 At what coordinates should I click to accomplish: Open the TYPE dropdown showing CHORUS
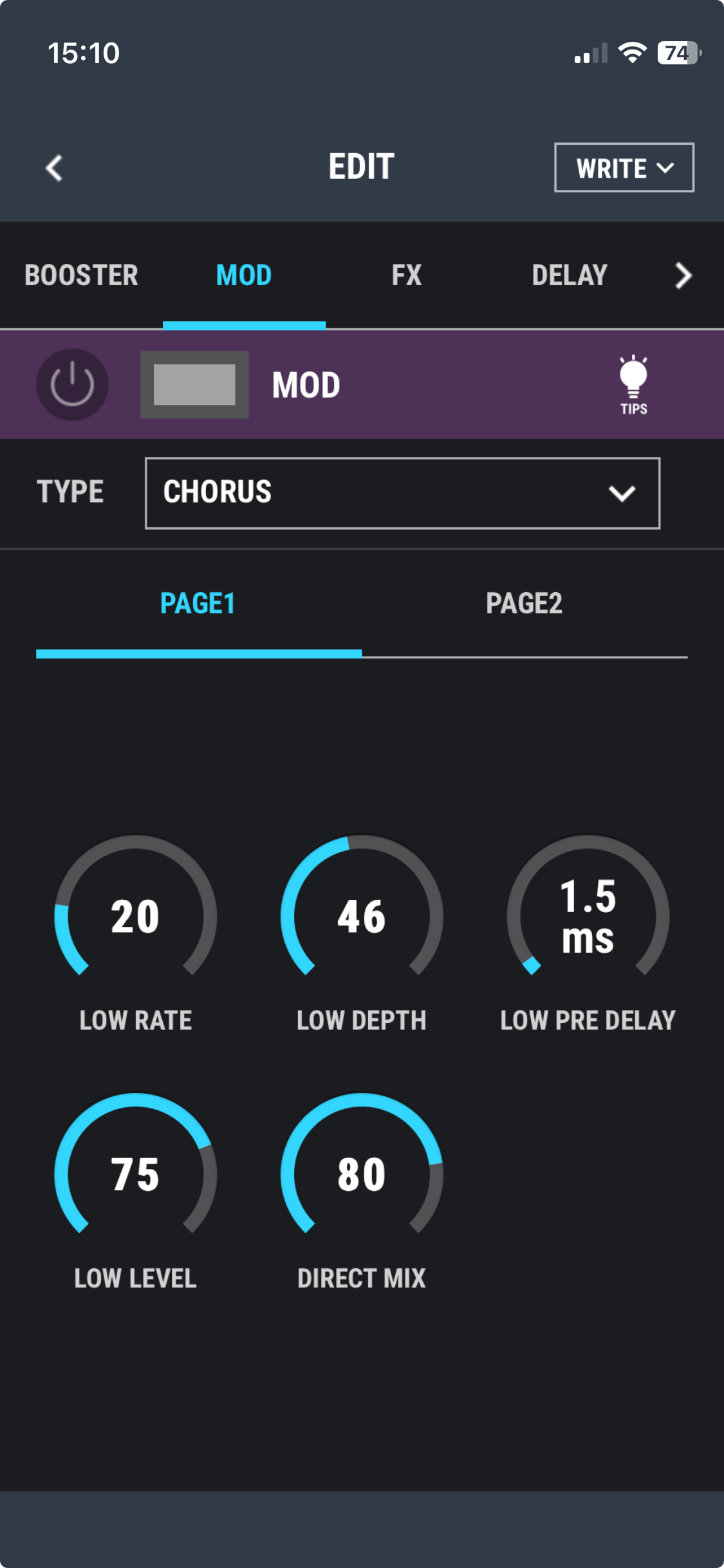(x=402, y=492)
